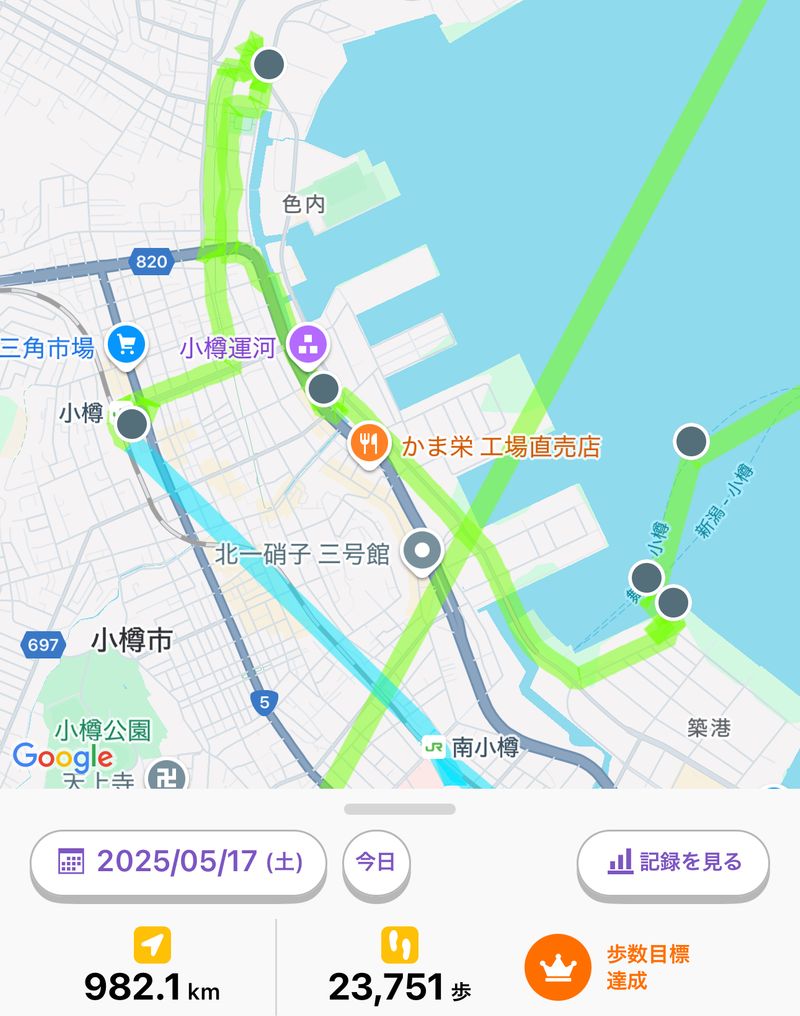This screenshot has width=800, height=1016.
Task: Select the 北一硝子 三号館 location pin
Action: click(x=422, y=550)
